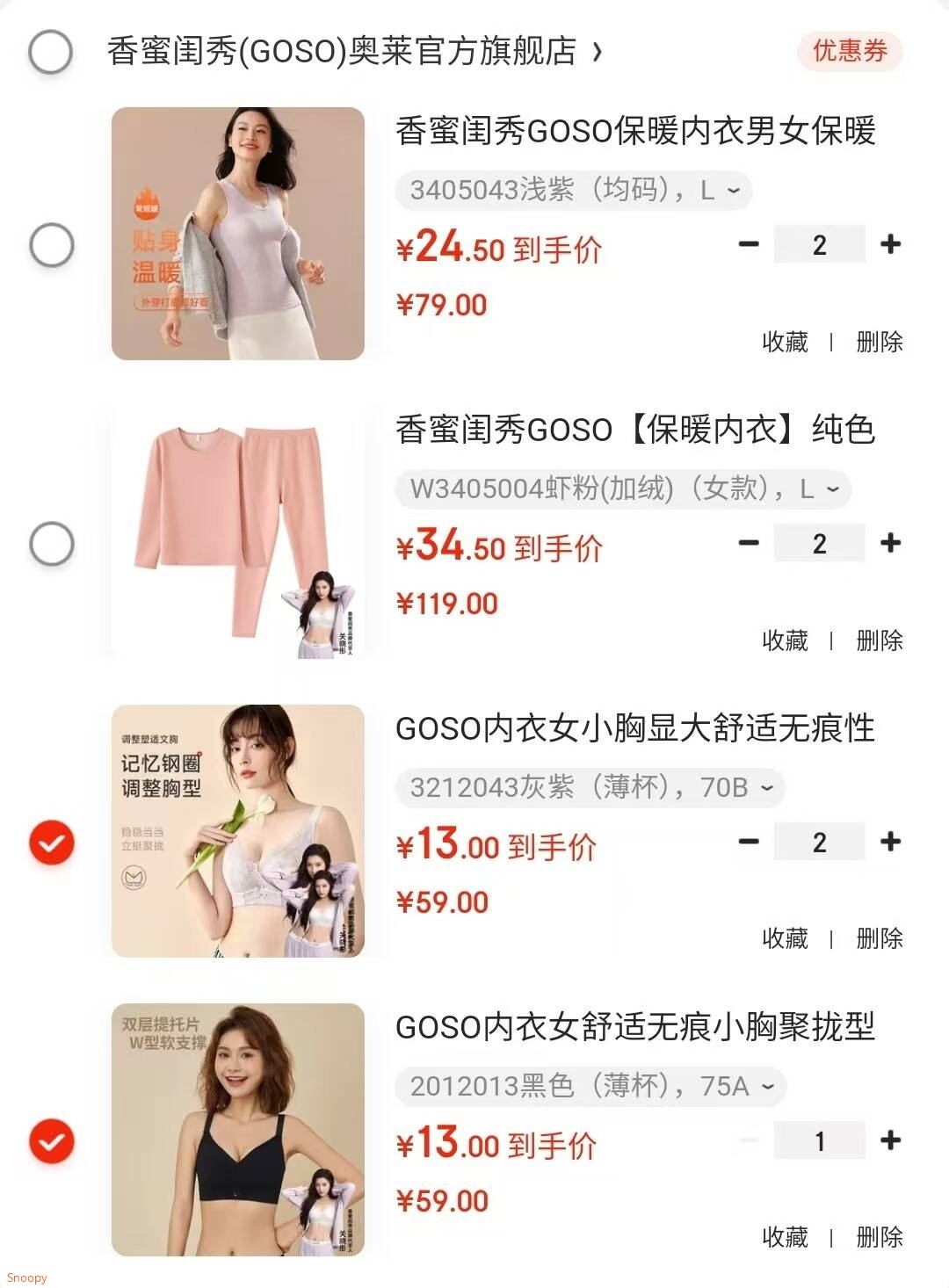Image resolution: width=949 pixels, height=1288 pixels.
Task: Check the light purple thermal underwear item
Action: click(x=50, y=242)
